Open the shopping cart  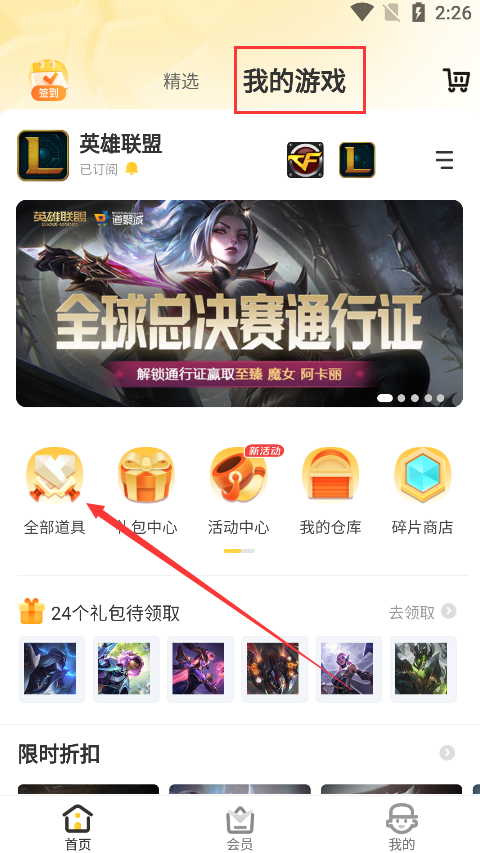[456, 81]
